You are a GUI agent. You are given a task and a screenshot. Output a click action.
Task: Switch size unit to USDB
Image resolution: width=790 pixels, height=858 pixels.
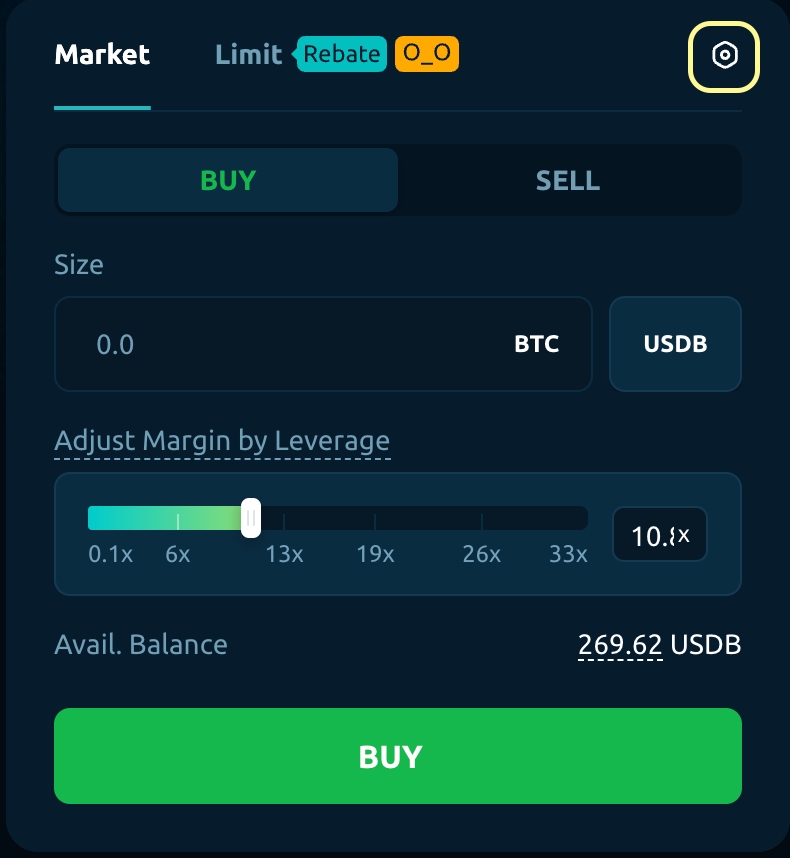(675, 345)
